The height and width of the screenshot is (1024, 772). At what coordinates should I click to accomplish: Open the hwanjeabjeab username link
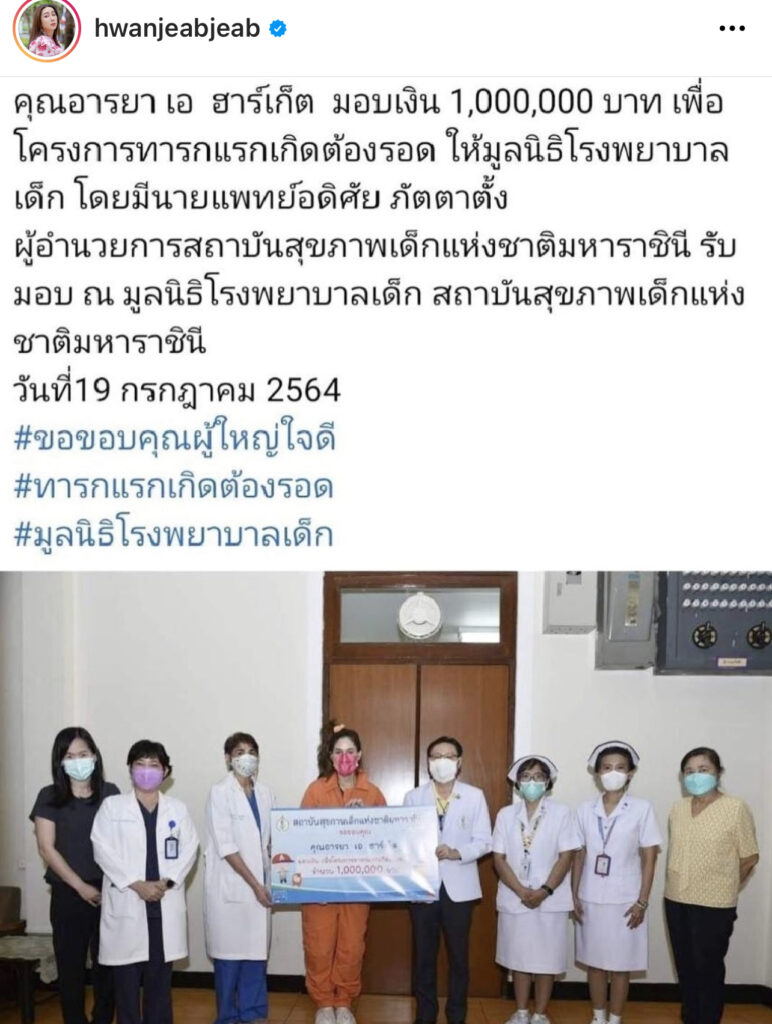click(176, 29)
